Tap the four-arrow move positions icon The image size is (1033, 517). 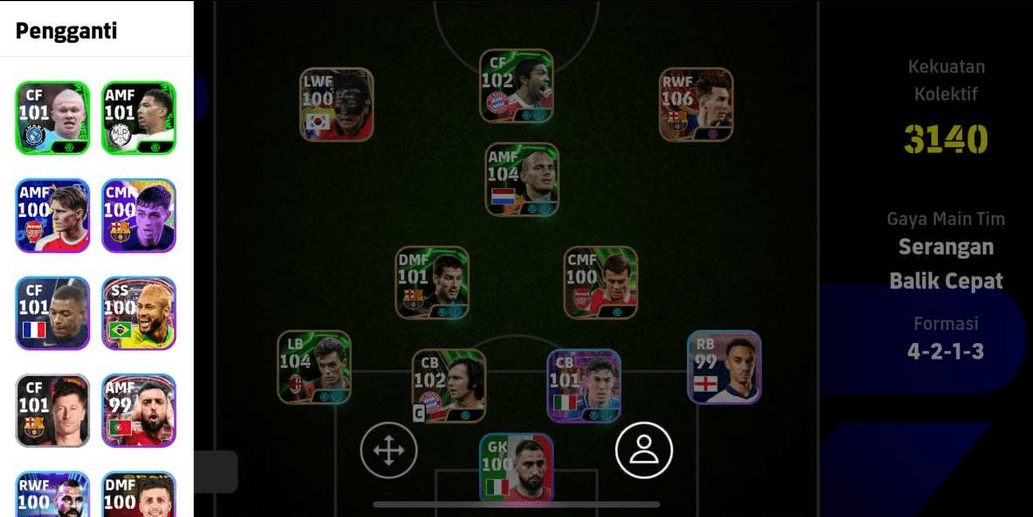pyautogui.click(x=389, y=450)
